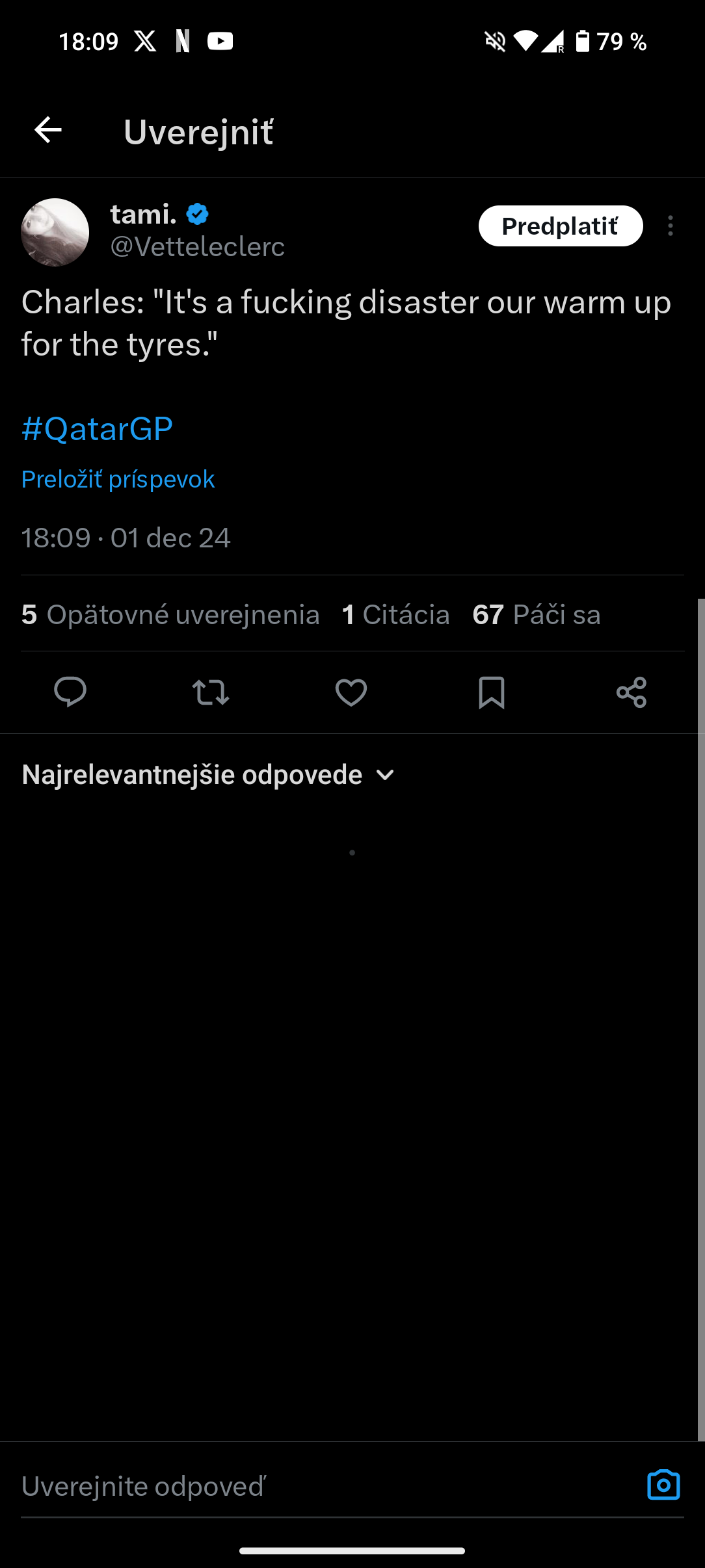
Task: Share the post via the share icon
Action: click(632, 692)
